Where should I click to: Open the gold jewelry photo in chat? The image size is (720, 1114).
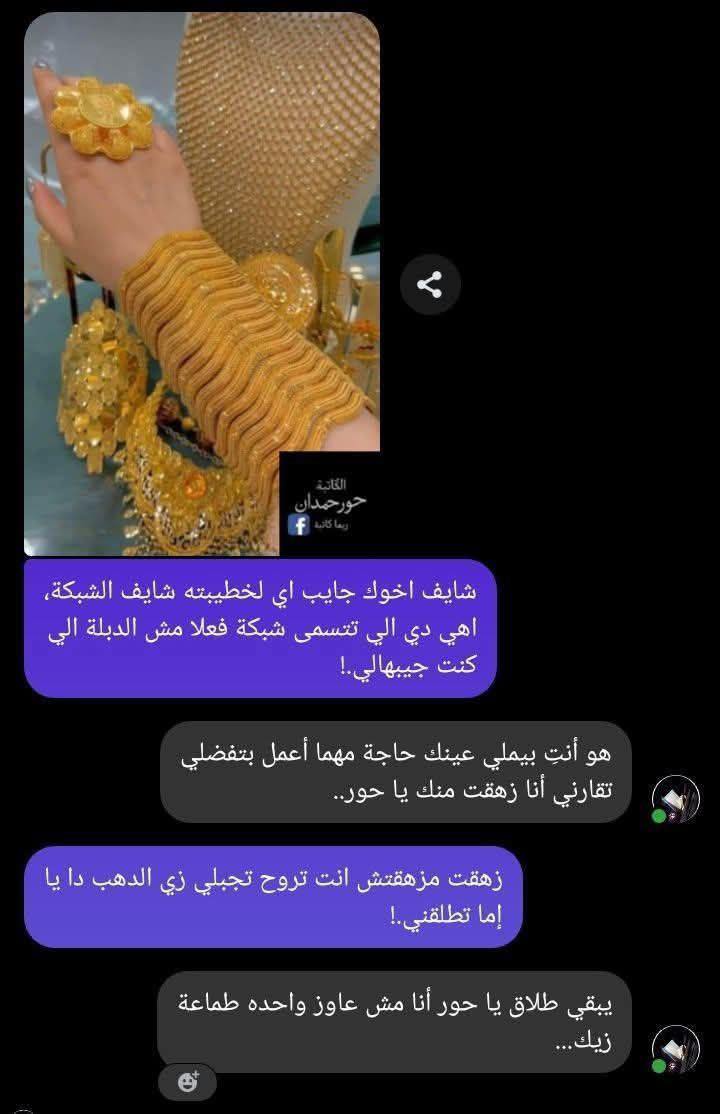tap(201, 285)
